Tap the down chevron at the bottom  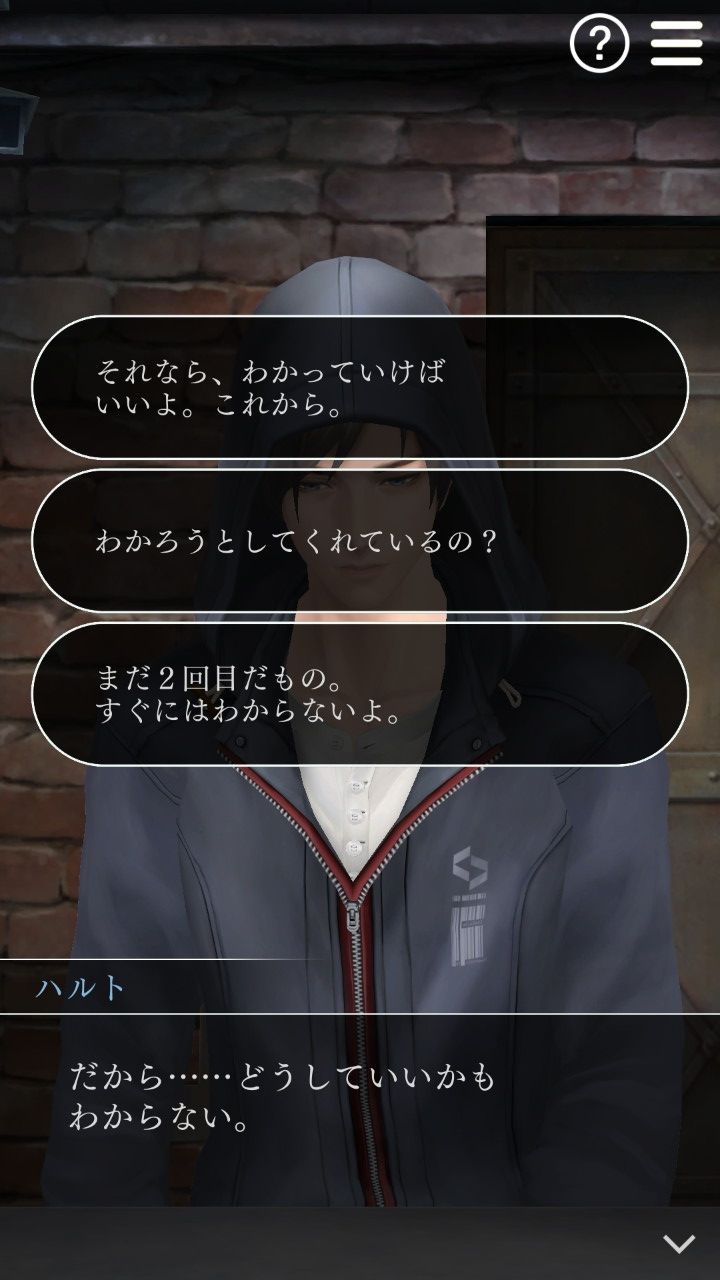pos(679,1244)
